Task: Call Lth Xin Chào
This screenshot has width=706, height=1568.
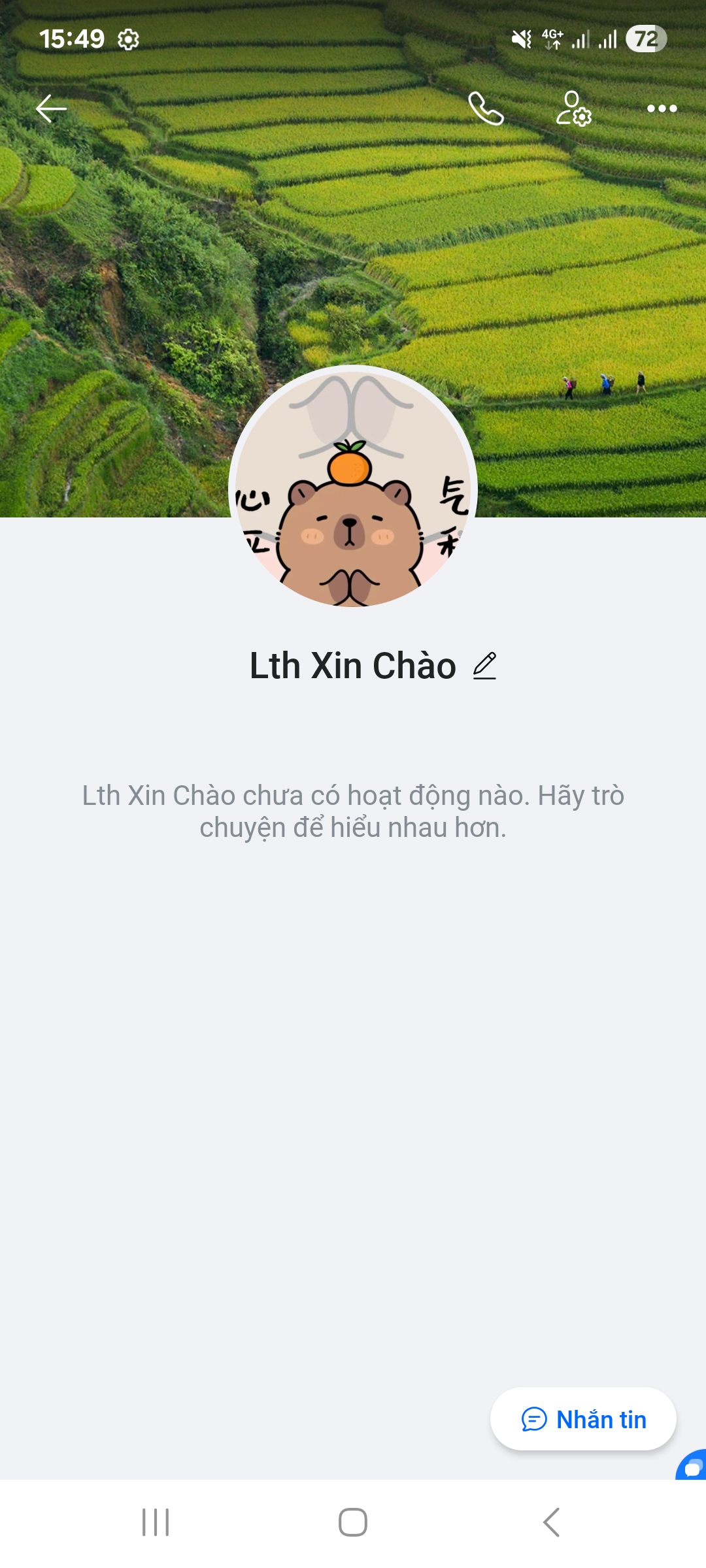Action: 486,108
